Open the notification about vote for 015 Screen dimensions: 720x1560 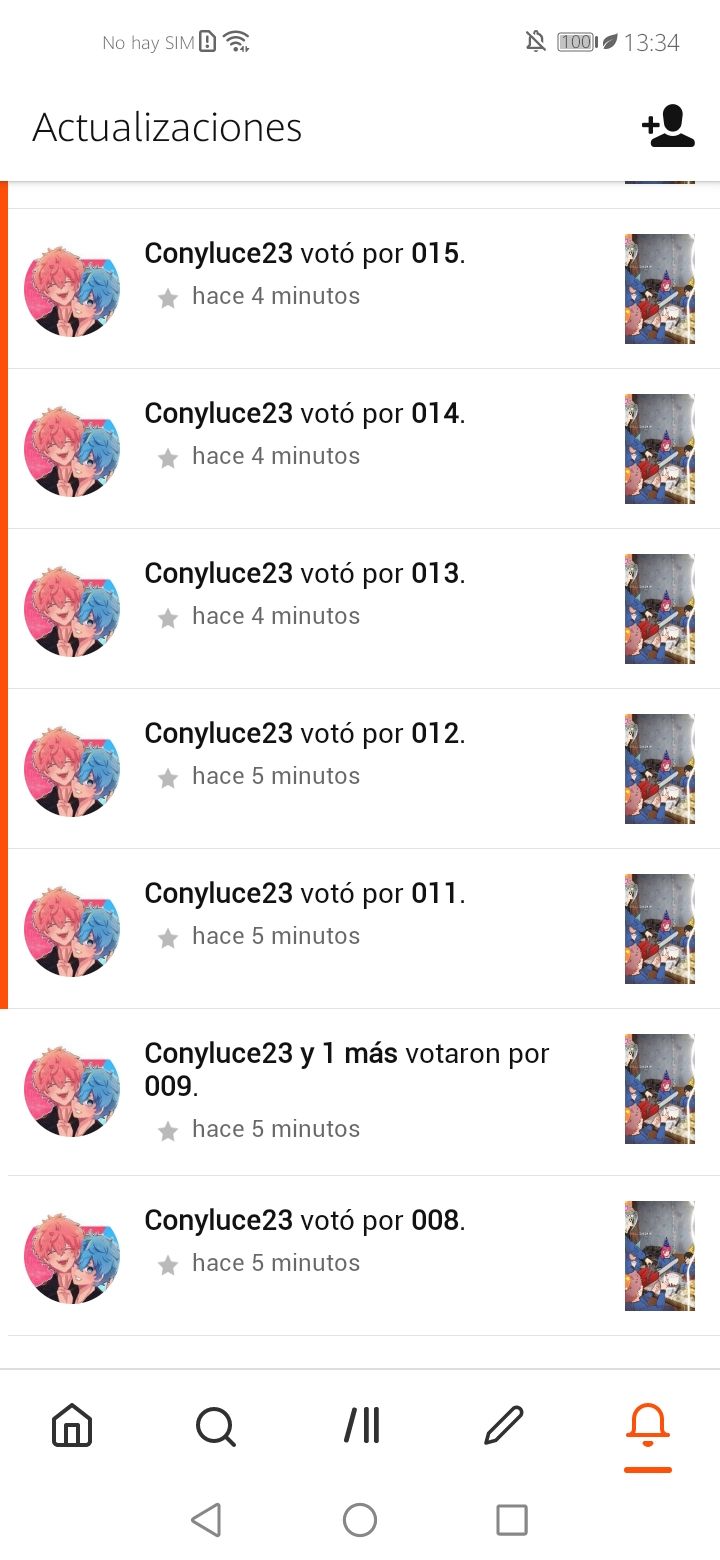364,289
